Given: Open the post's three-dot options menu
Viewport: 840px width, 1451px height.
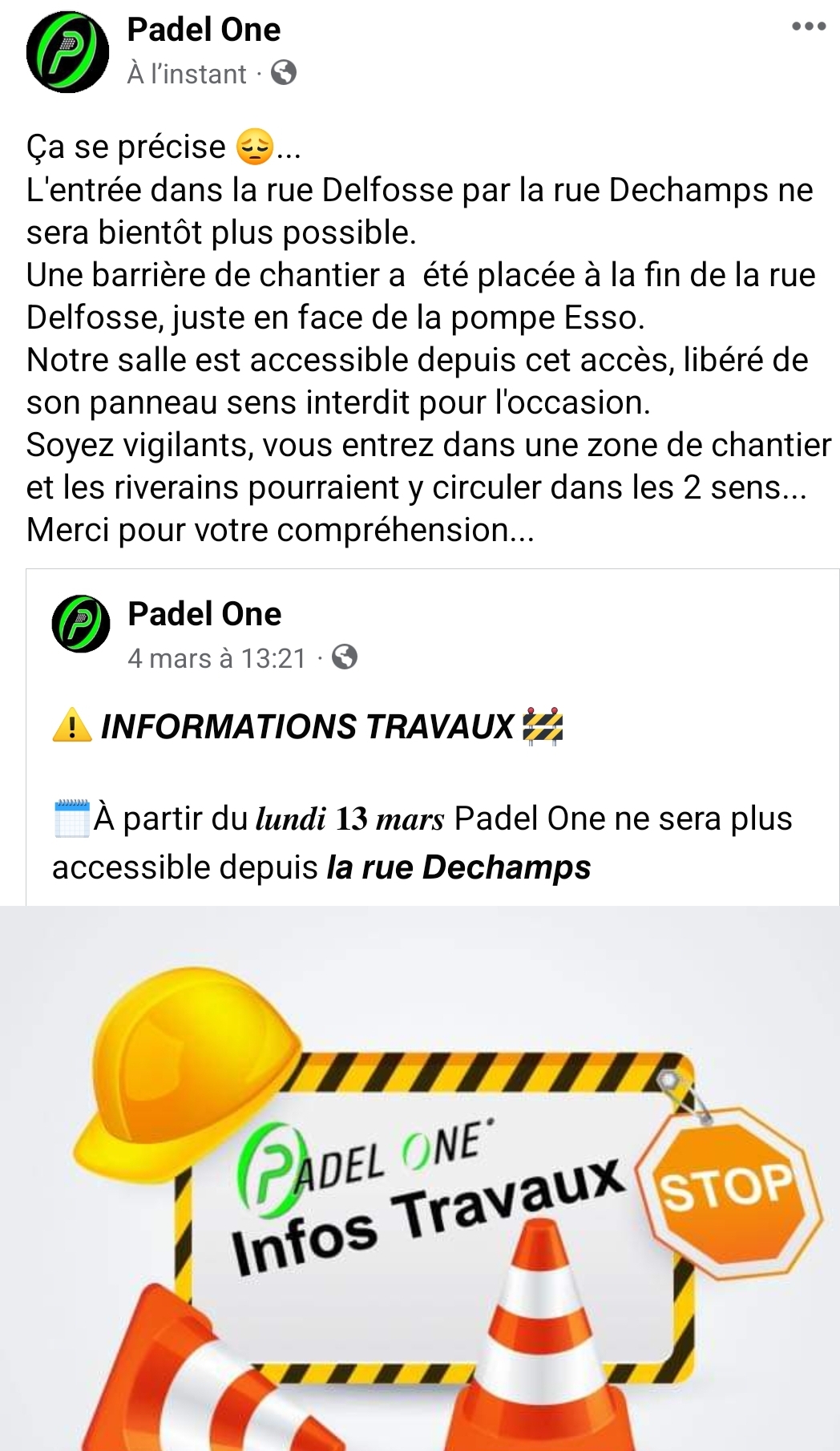Looking at the screenshot, I should coord(808,26).
